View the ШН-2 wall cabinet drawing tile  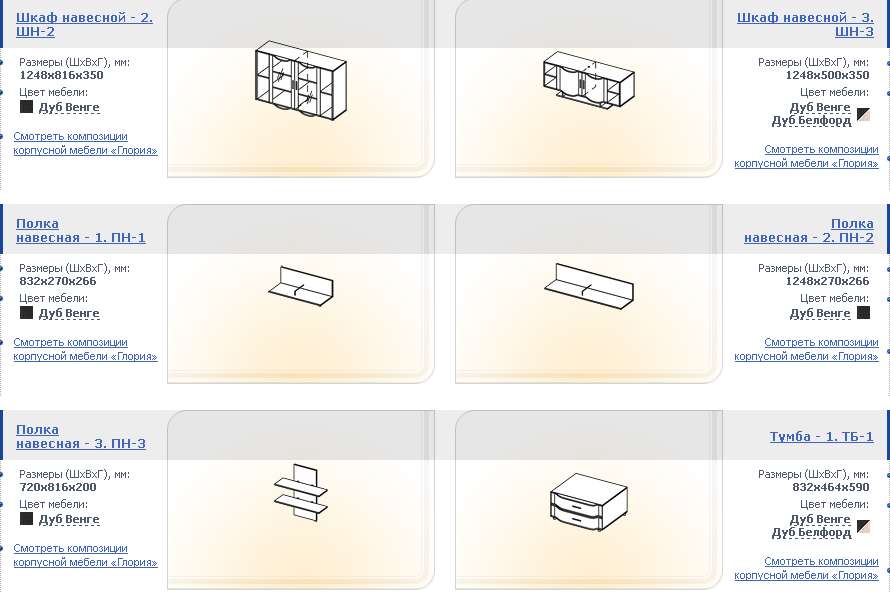(x=300, y=88)
